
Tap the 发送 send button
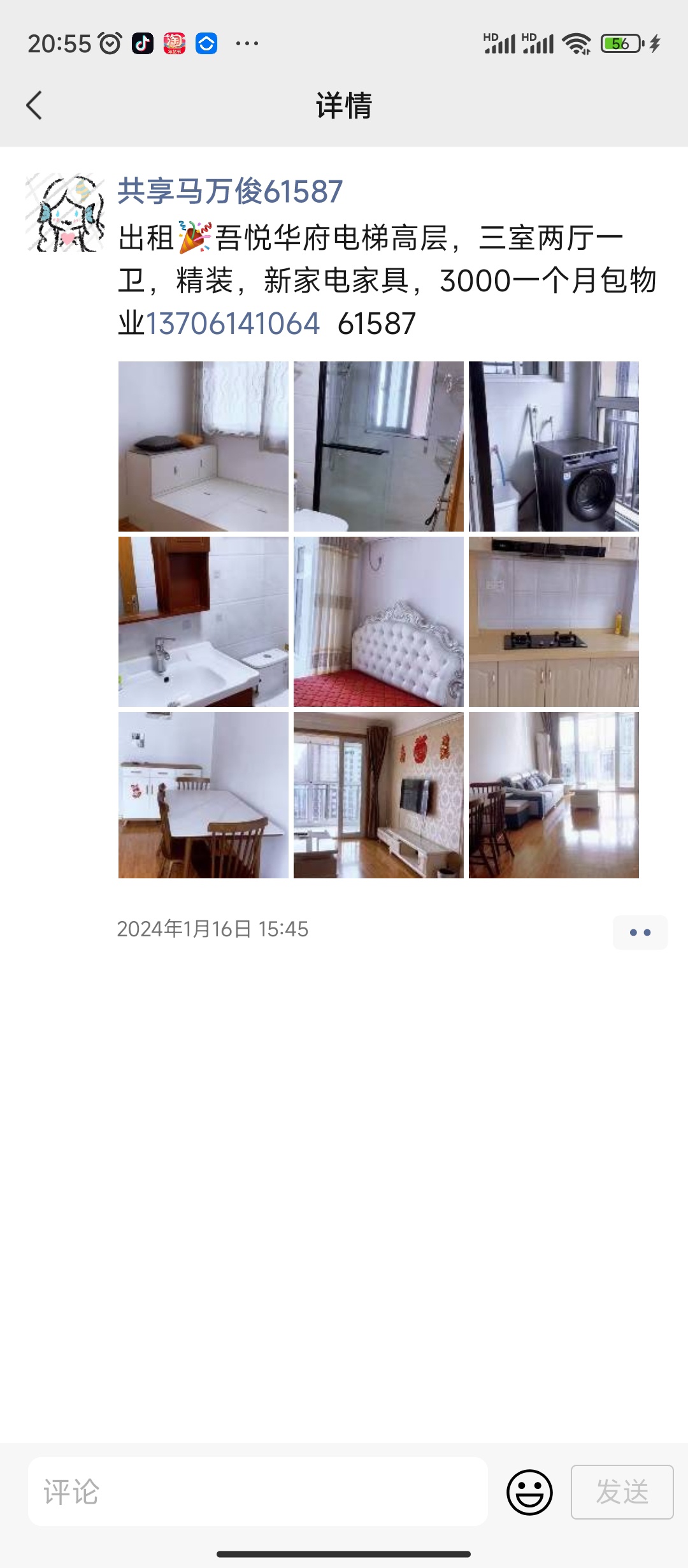pyautogui.click(x=622, y=1492)
